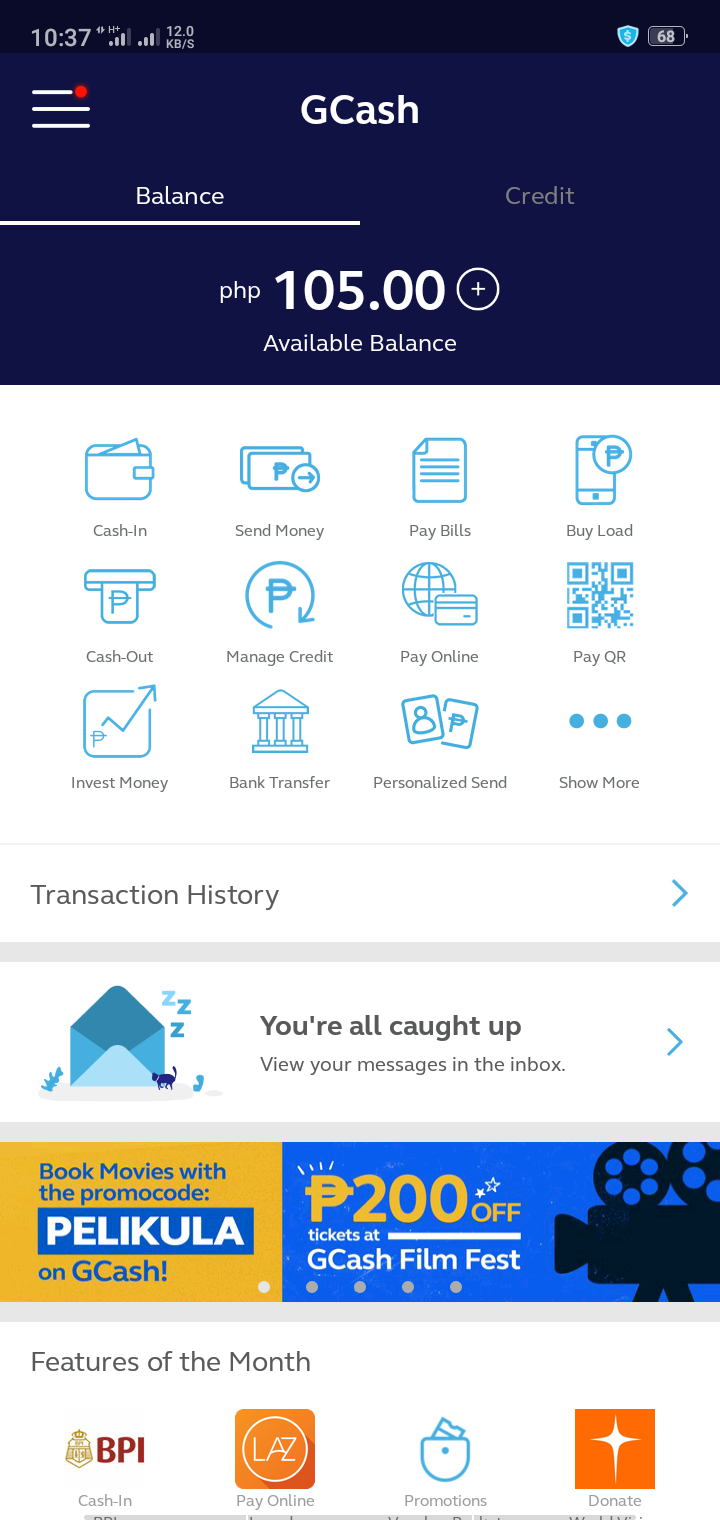Viewport: 720px width, 1520px height.
Task: Open Buy Load
Action: (600, 488)
